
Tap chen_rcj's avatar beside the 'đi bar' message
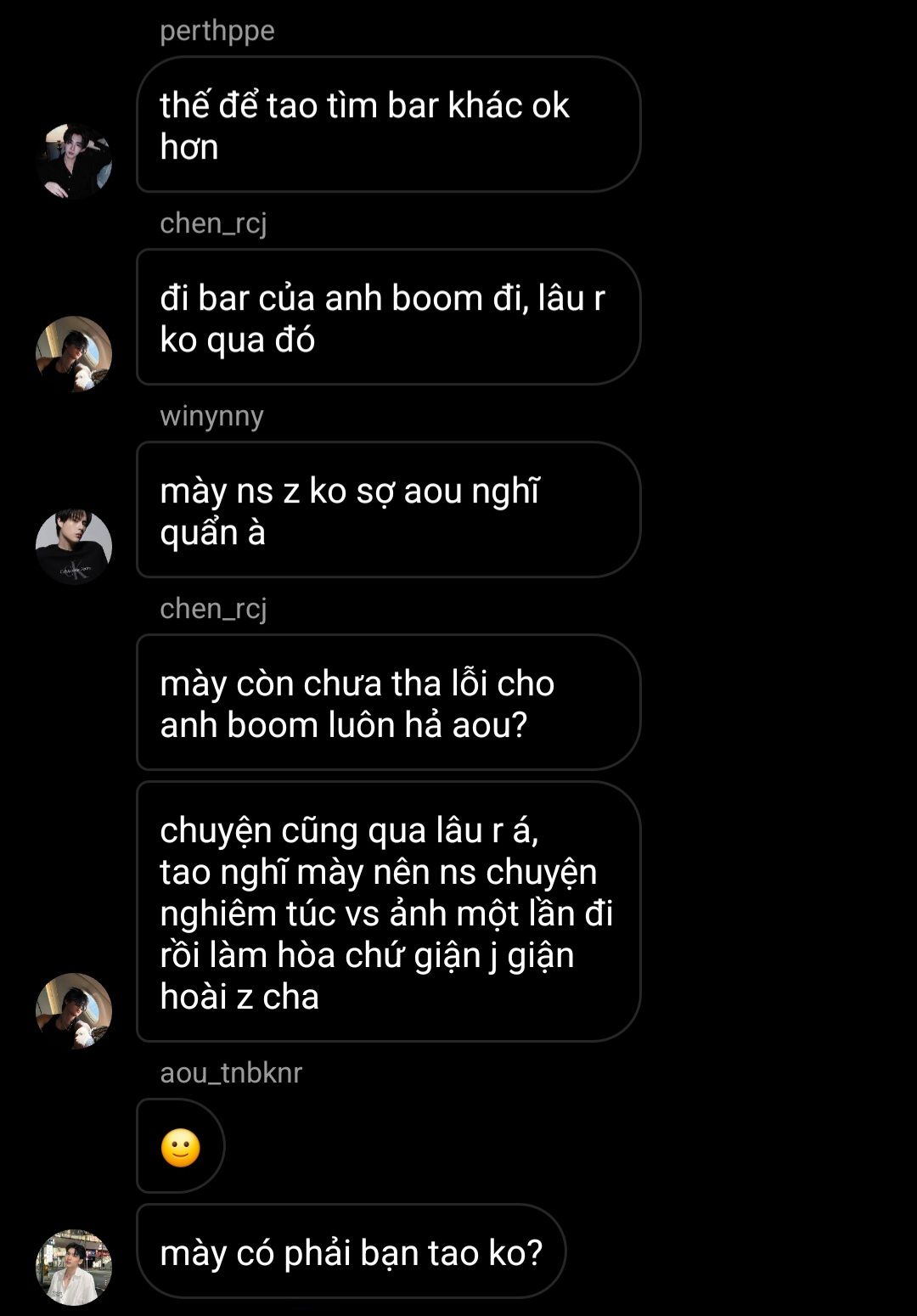point(74,354)
